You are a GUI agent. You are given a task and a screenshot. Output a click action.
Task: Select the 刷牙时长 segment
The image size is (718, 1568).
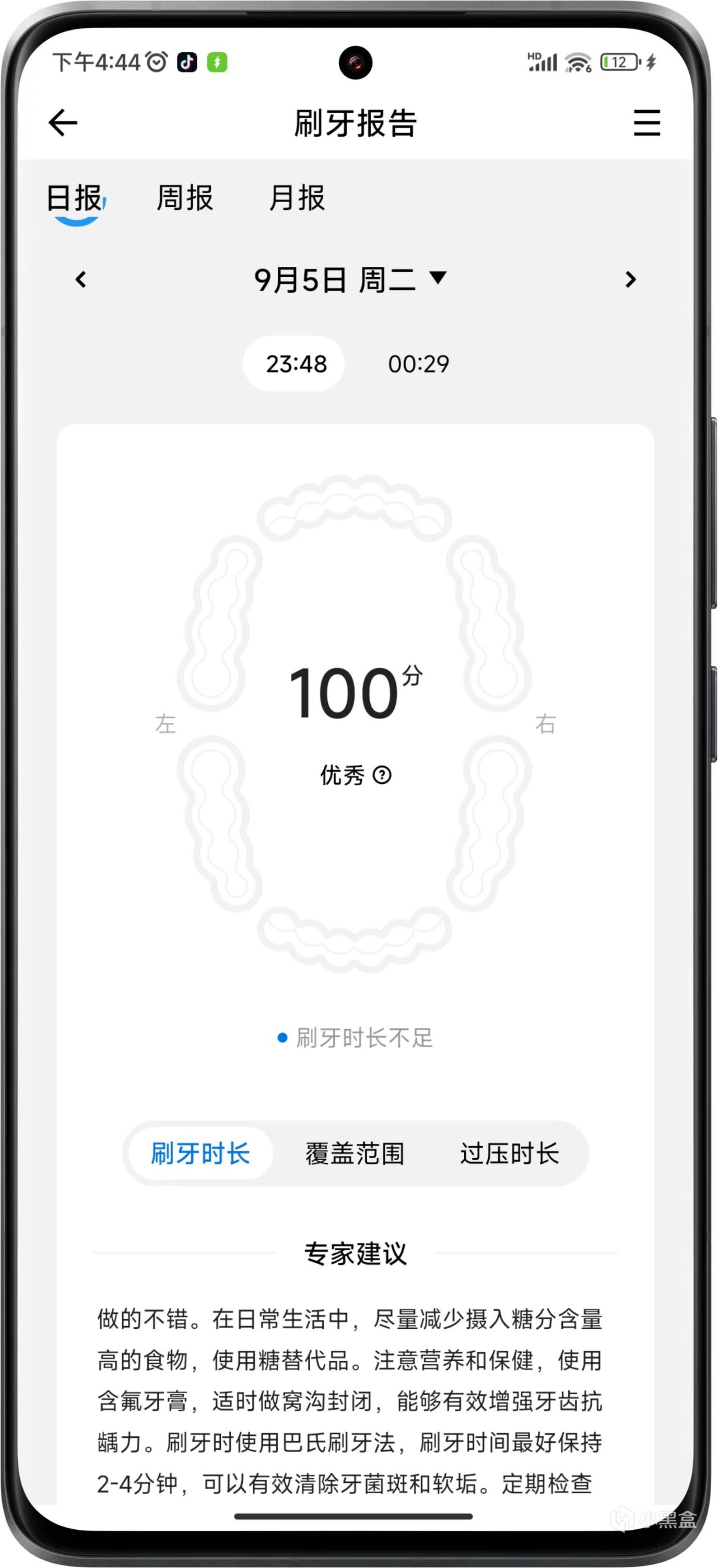(x=201, y=1153)
